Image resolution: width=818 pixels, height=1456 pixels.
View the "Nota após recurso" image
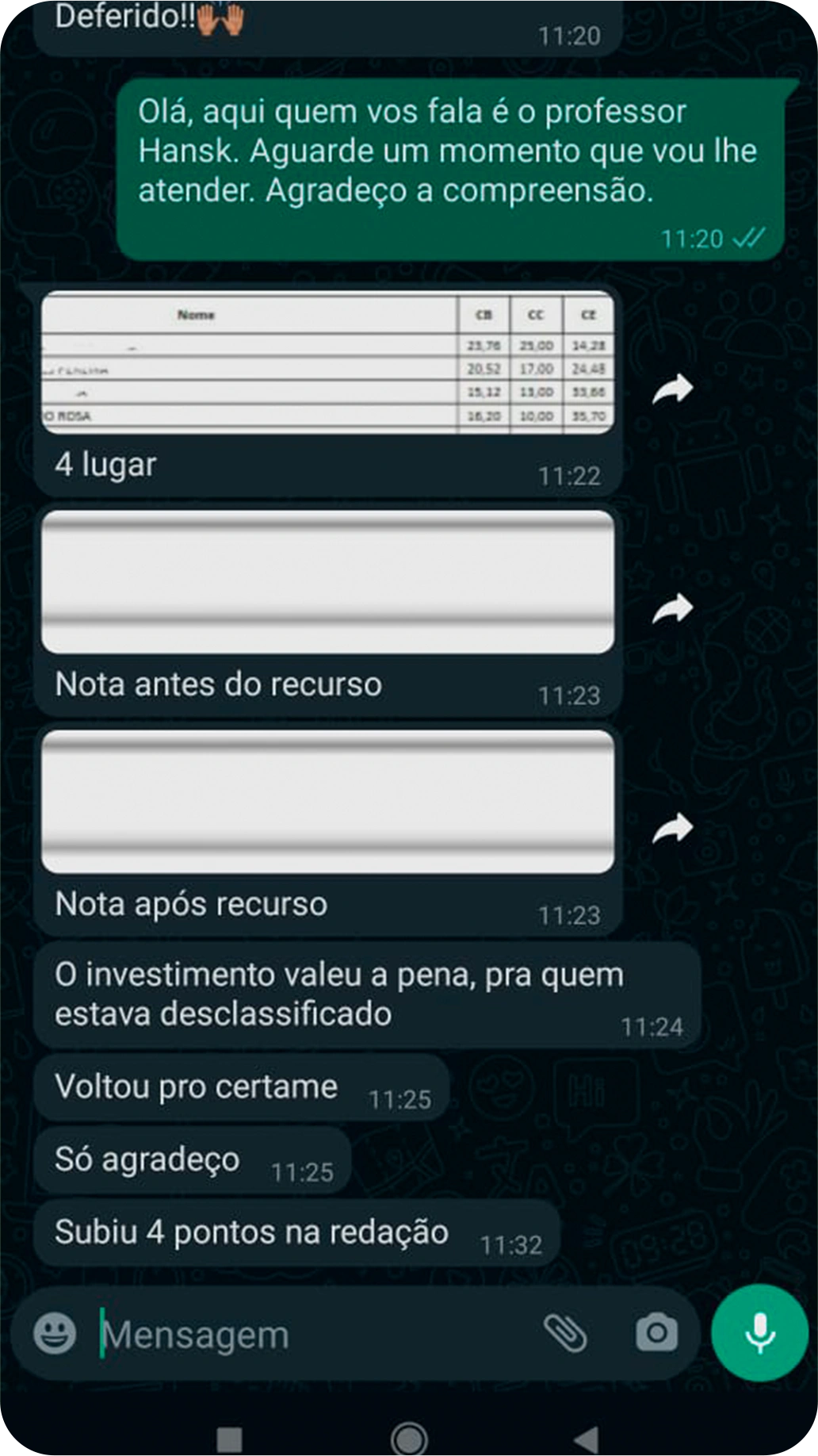327,802
